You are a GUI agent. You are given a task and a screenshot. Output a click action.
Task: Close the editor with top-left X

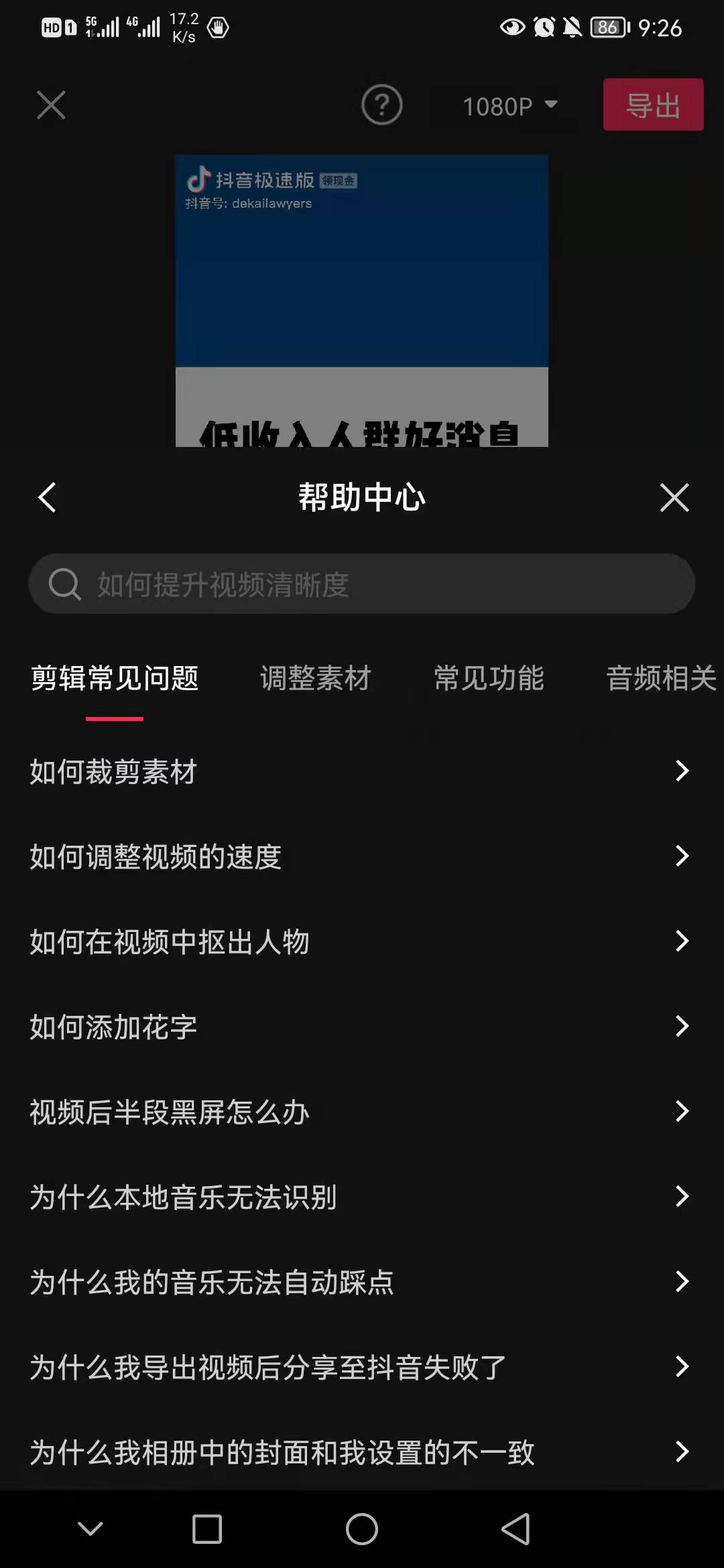(x=50, y=105)
